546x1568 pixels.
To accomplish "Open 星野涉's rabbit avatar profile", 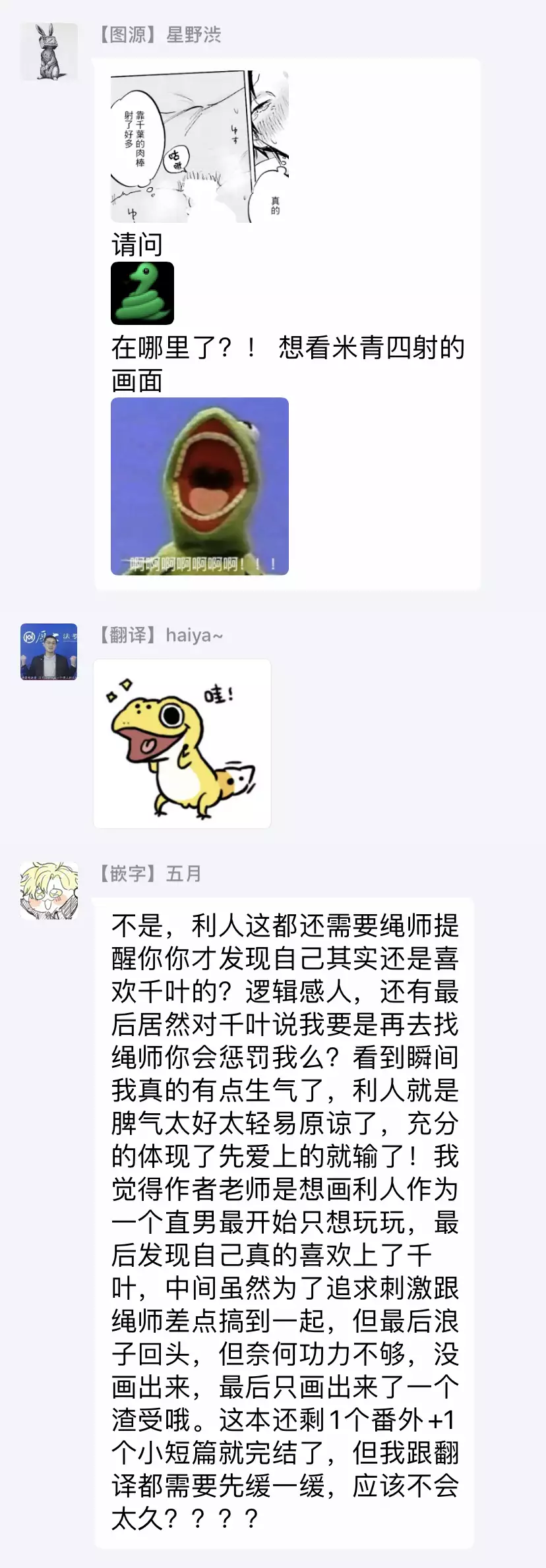I will [49, 52].
